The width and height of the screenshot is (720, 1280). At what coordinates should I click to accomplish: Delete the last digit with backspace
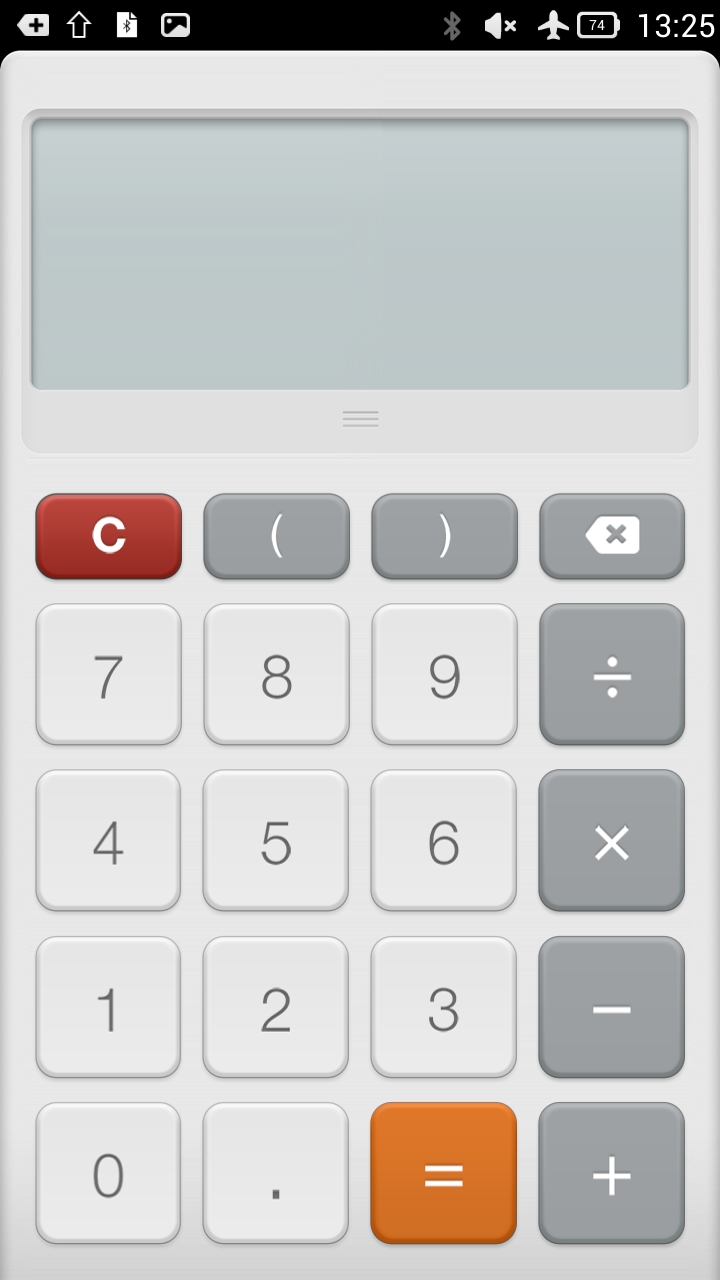pyautogui.click(x=612, y=536)
